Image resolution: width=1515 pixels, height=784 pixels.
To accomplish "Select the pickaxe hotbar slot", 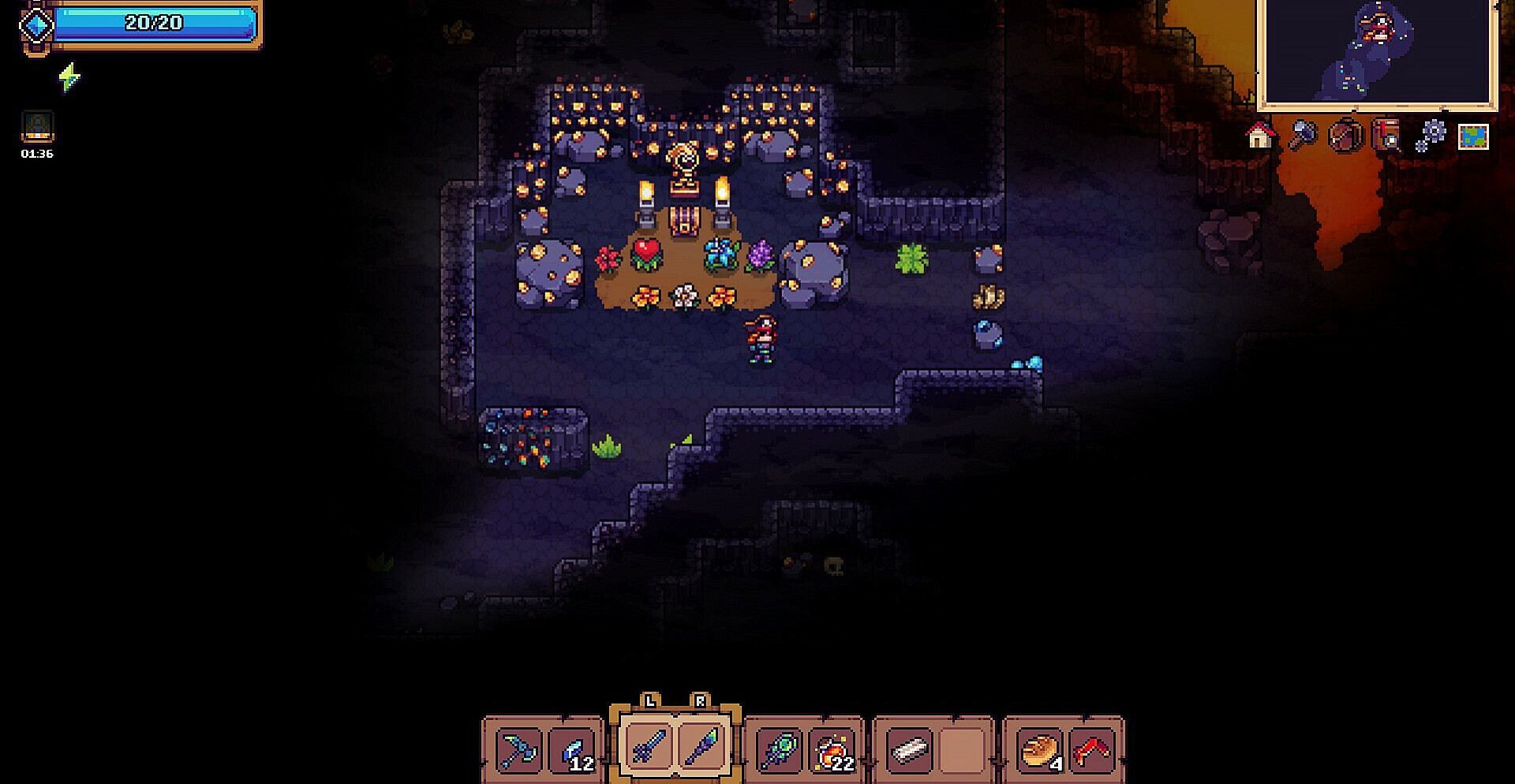I will pos(518,749).
